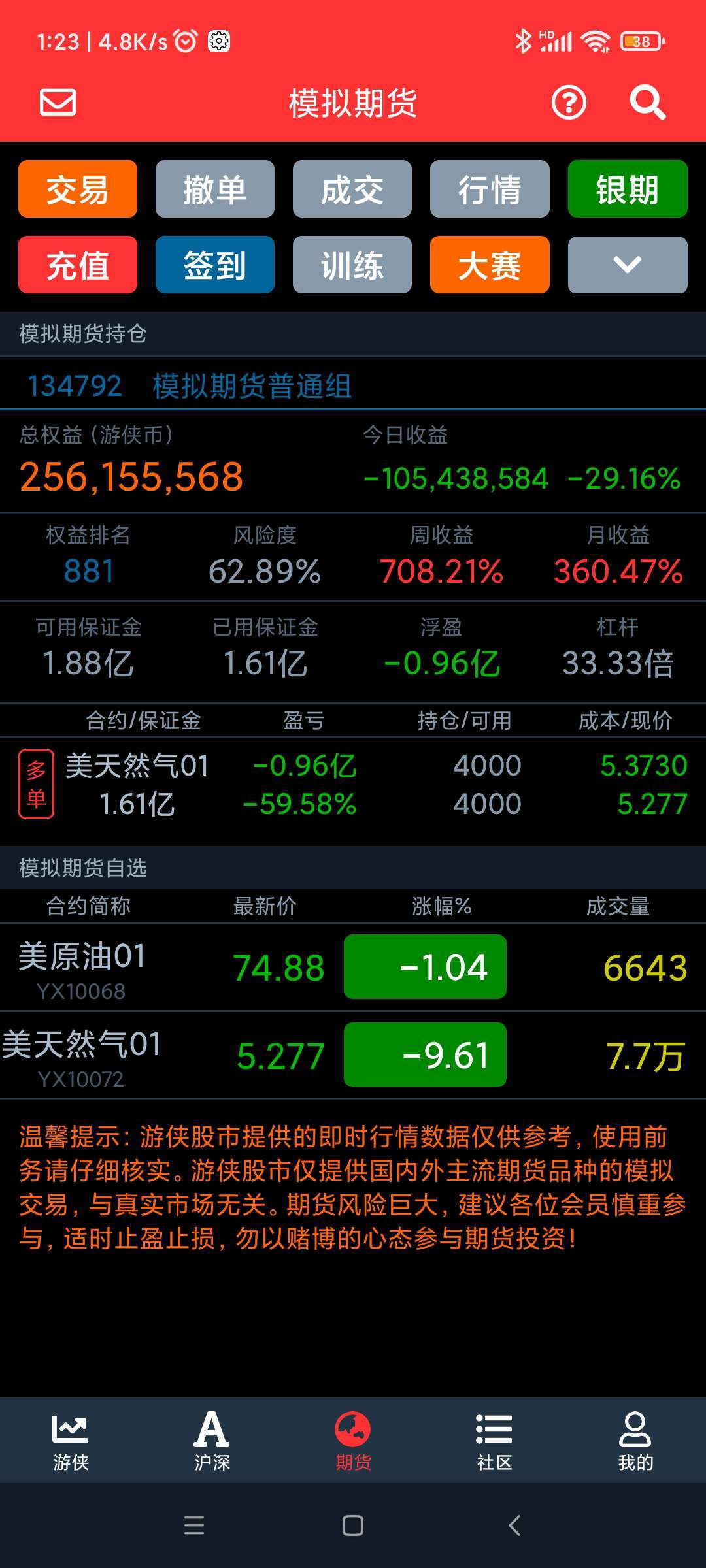
Task: Tap the search magnifier icon
Action: tap(647, 103)
